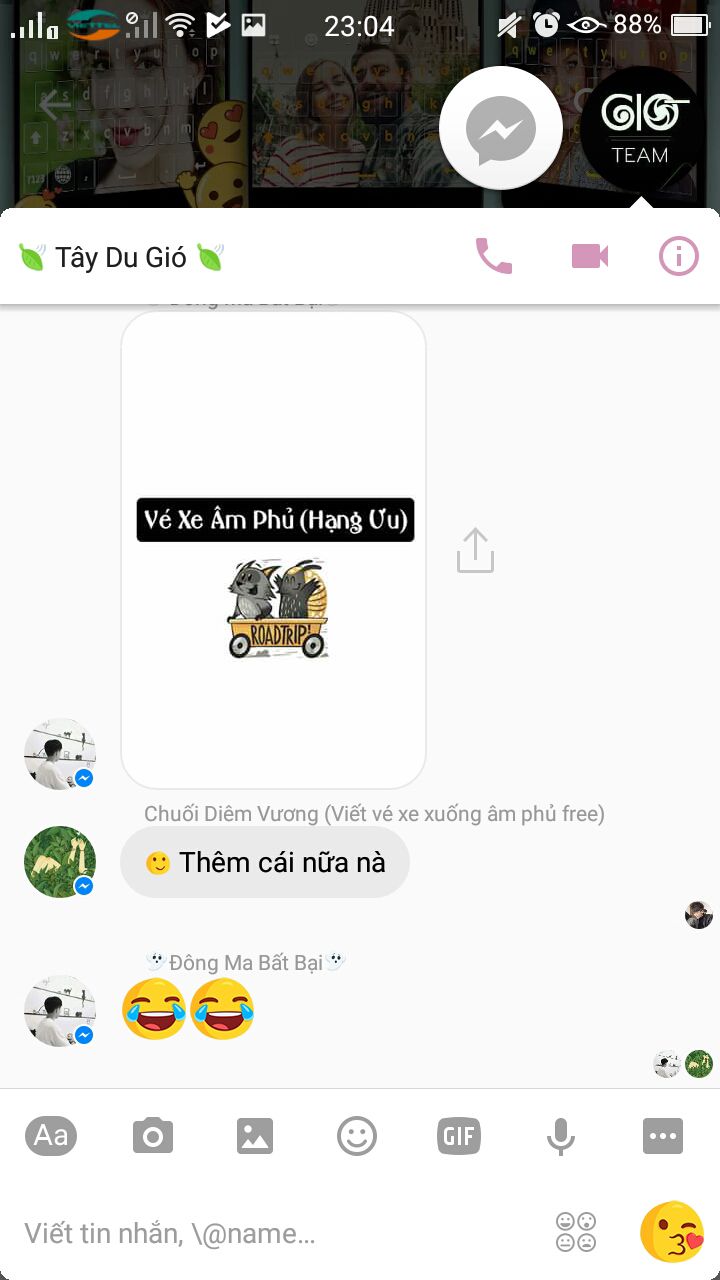The width and height of the screenshot is (720, 1280).
Task: Open the Aa text keyboard button
Action: (x=51, y=1136)
